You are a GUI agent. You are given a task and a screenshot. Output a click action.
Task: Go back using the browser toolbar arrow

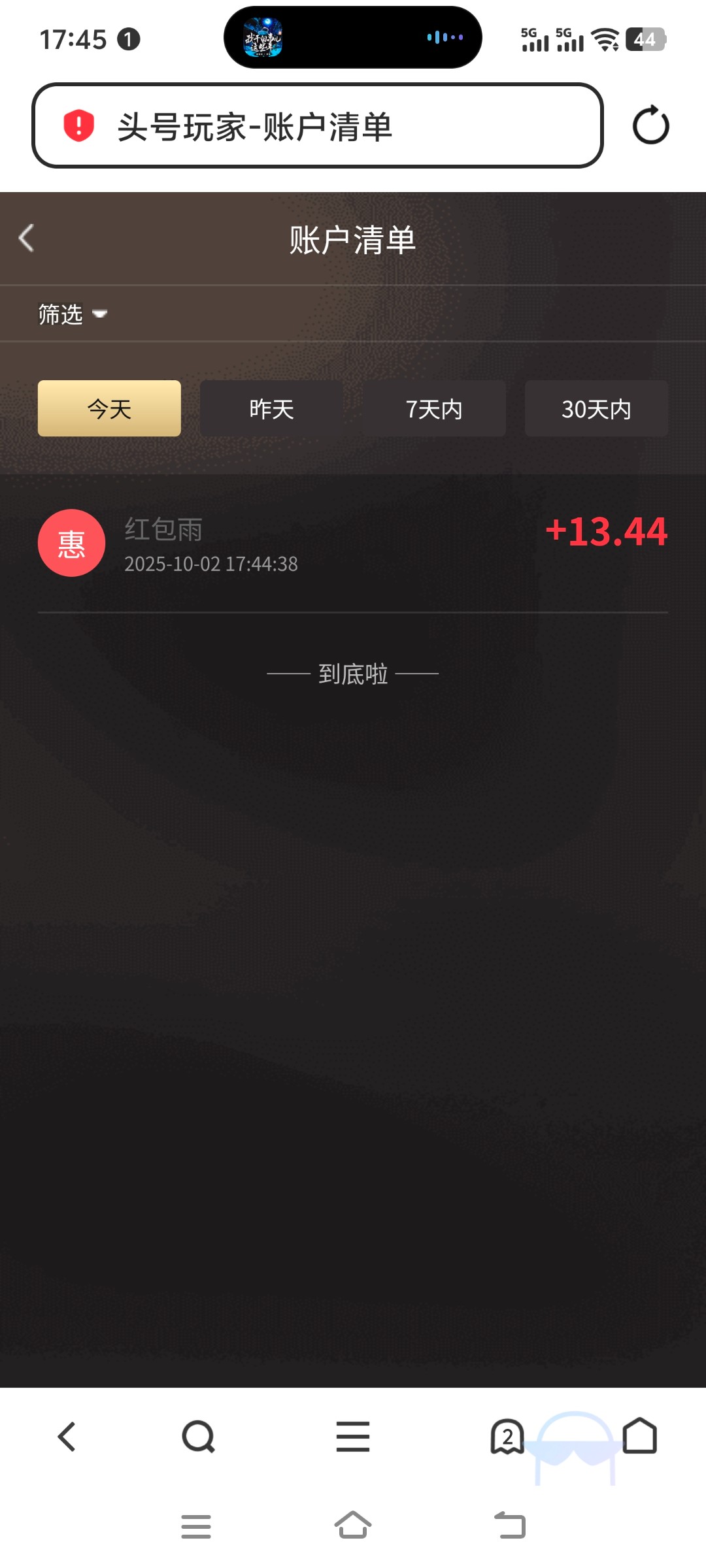click(67, 1437)
